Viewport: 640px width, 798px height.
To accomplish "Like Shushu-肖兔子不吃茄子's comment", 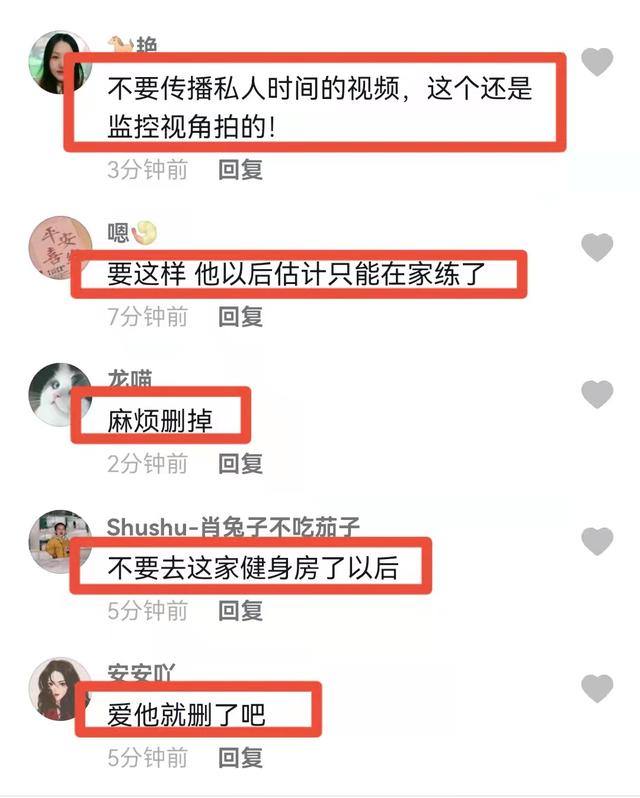I will [597, 542].
